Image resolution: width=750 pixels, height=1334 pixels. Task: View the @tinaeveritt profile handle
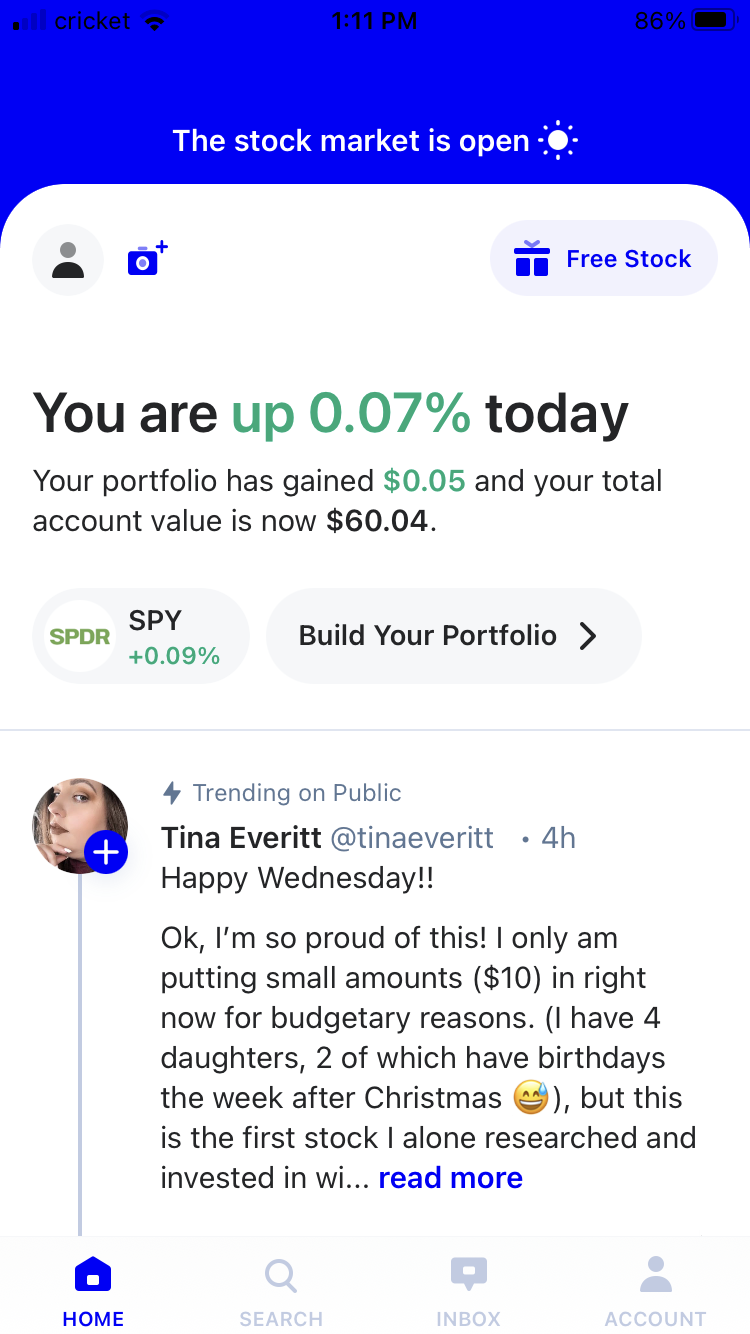tap(412, 838)
